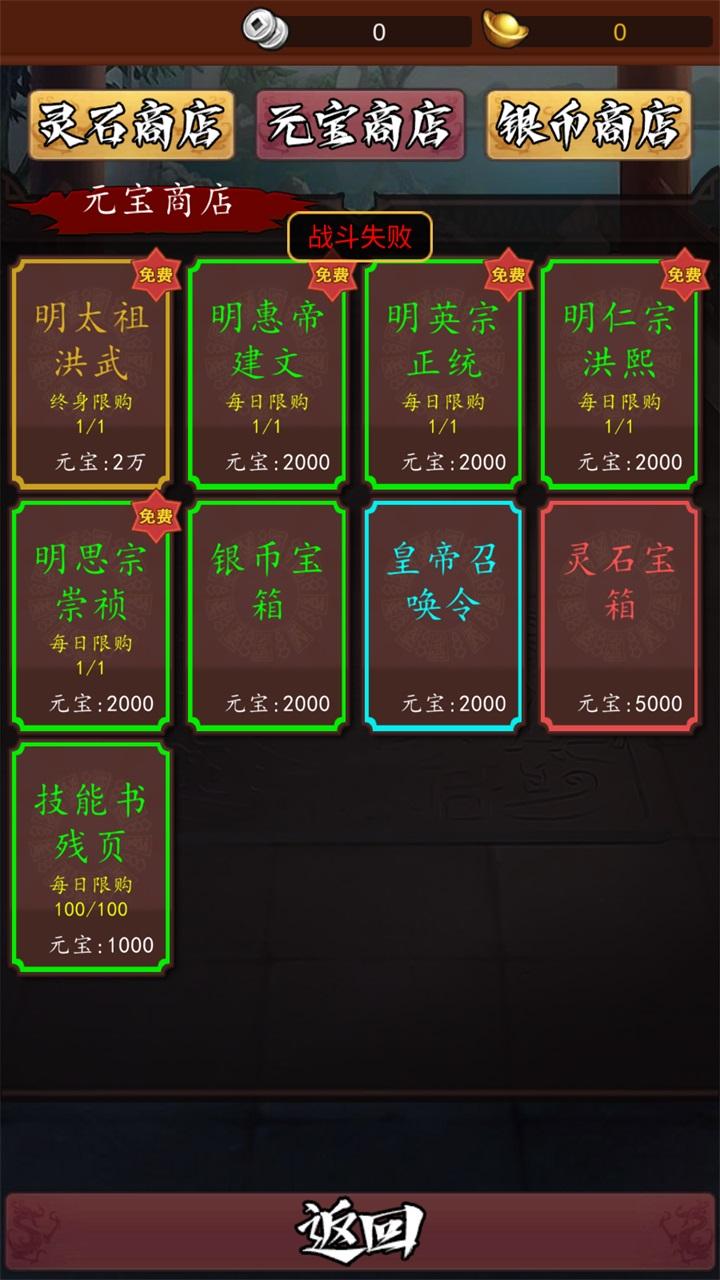Buy the 银币宝箱 item
Image resolution: width=720 pixels, height=1280 pixels.
point(267,616)
